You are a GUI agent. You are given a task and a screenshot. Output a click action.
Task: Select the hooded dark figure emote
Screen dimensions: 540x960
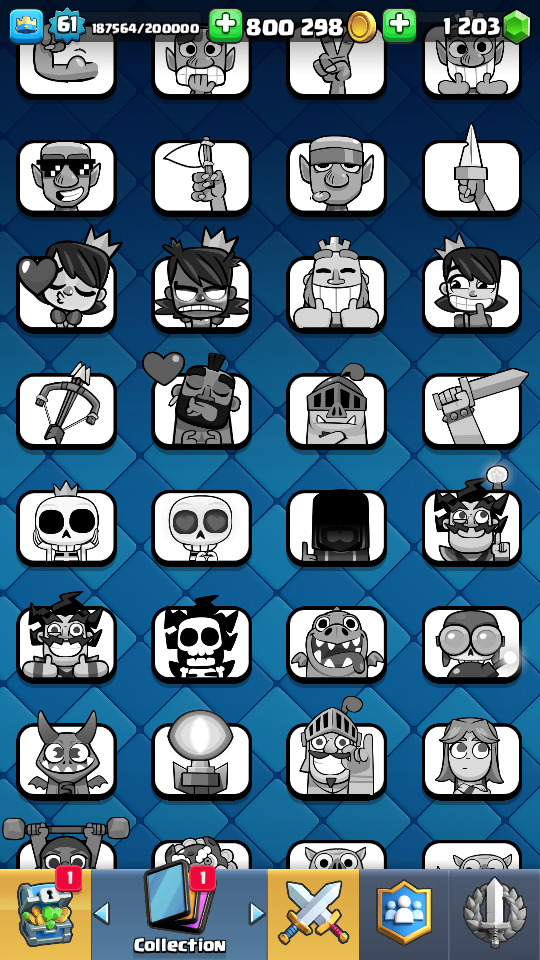[337, 527]
